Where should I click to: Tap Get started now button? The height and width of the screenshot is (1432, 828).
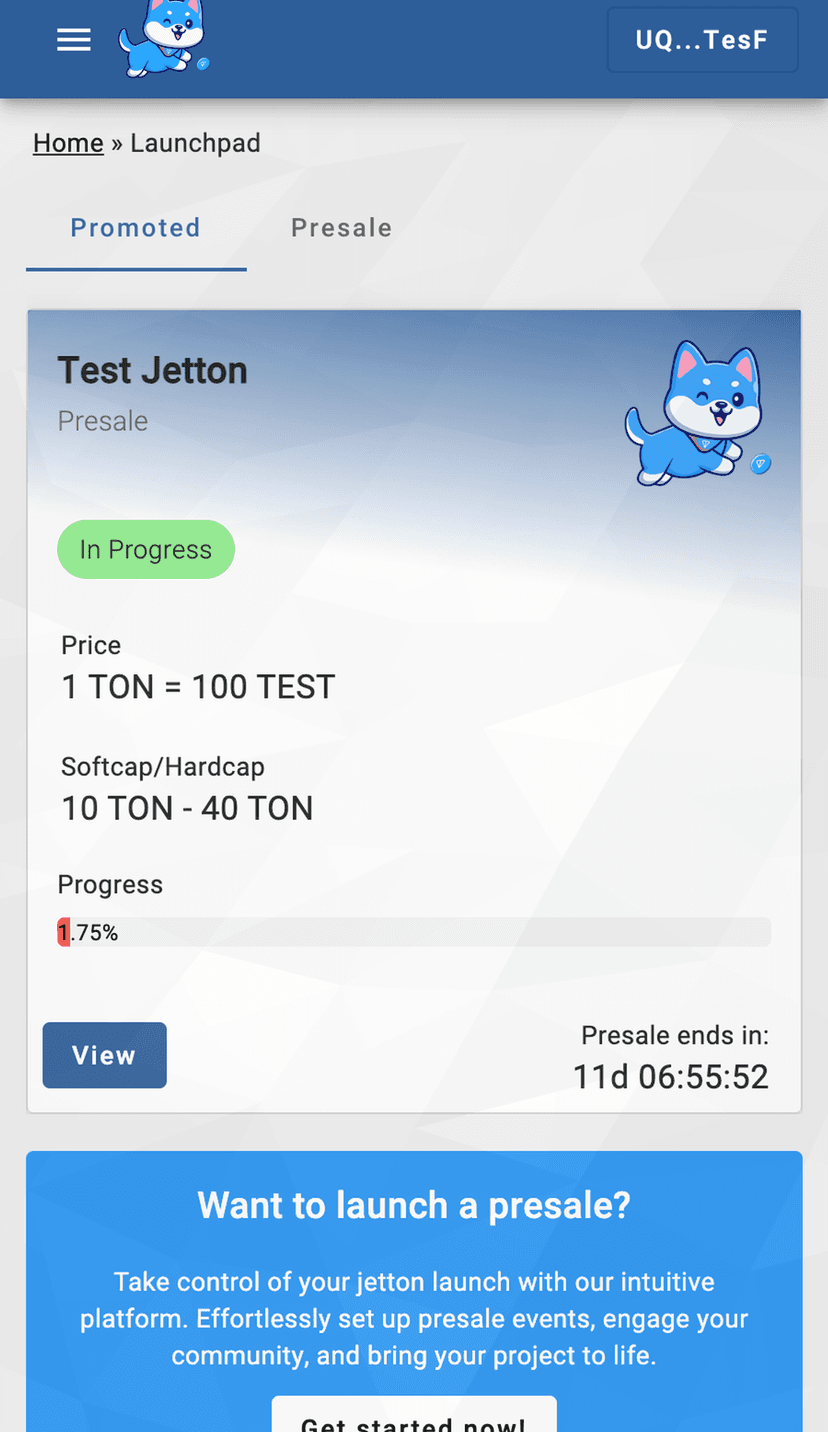tap(413, 1418)
